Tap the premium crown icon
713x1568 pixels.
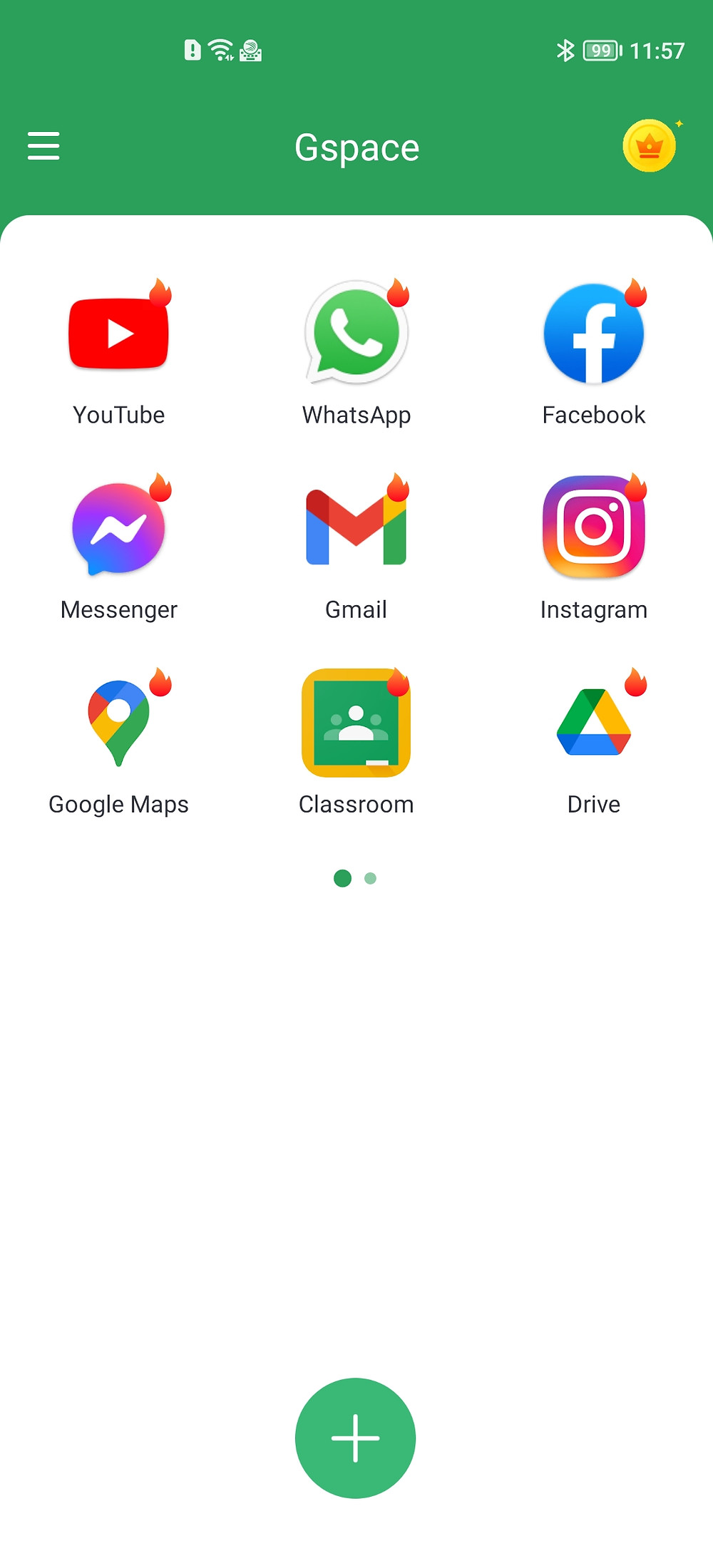pyautogui.click(x=649, y=146)
